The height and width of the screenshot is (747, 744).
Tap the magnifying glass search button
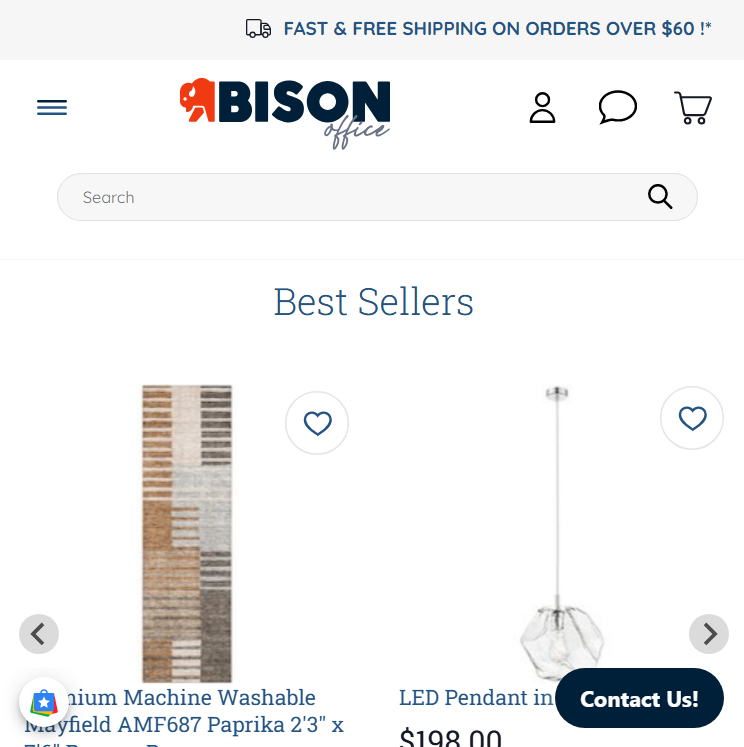(x=660, y=197)
